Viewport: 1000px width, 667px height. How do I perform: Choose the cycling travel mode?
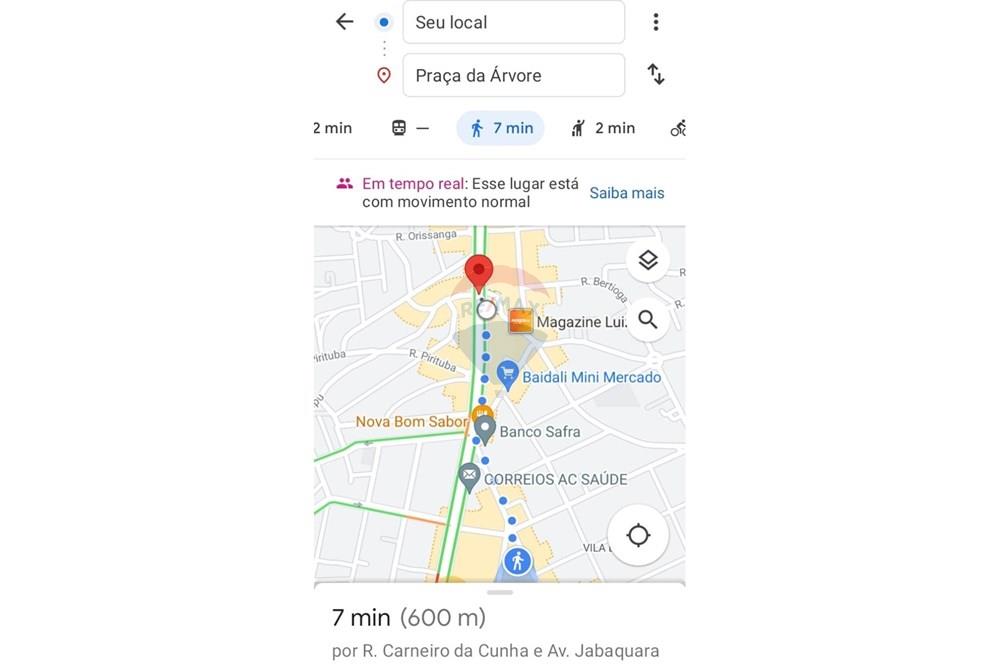[679, 128]
